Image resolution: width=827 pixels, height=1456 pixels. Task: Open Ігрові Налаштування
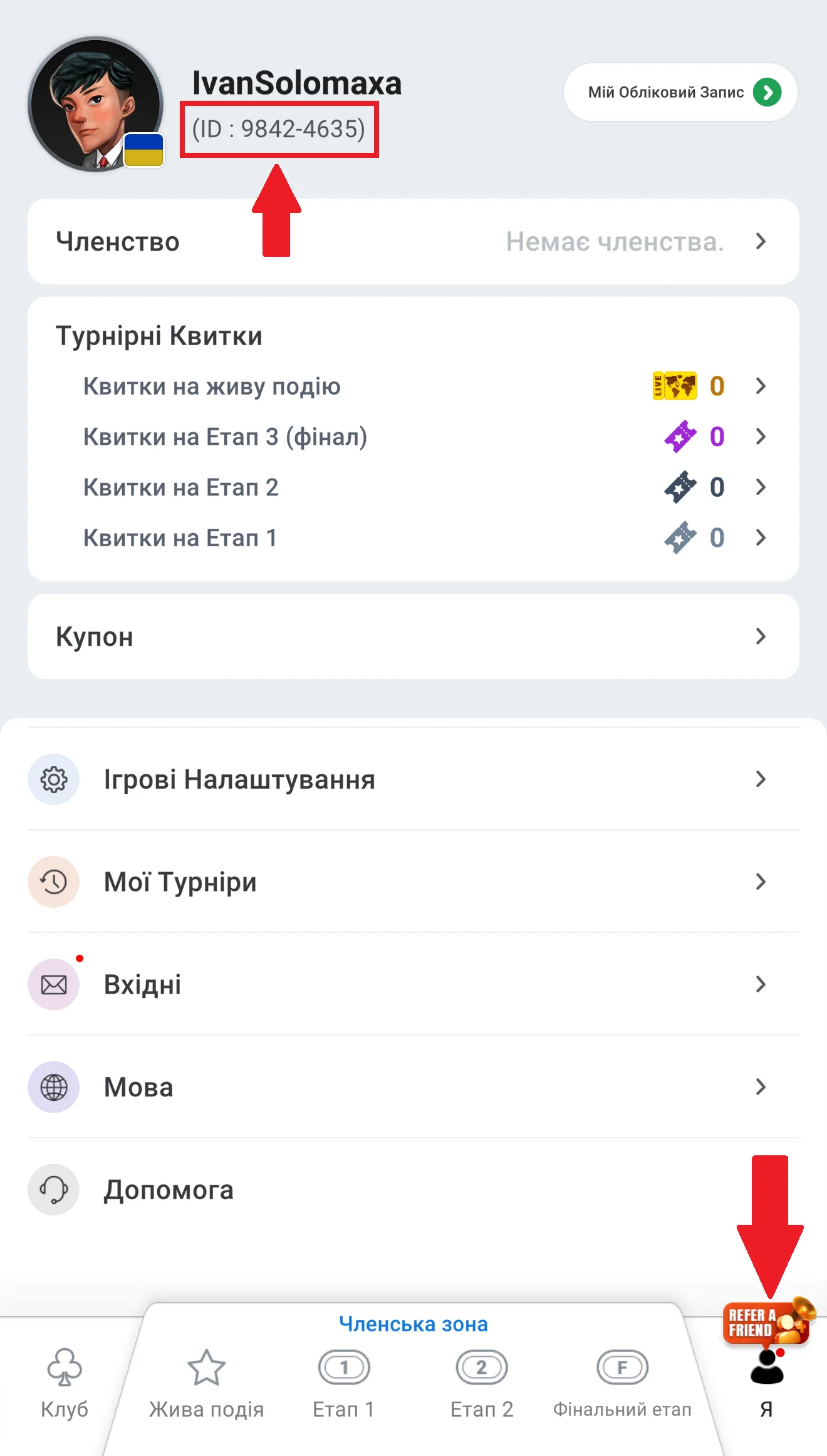(413, 779)
